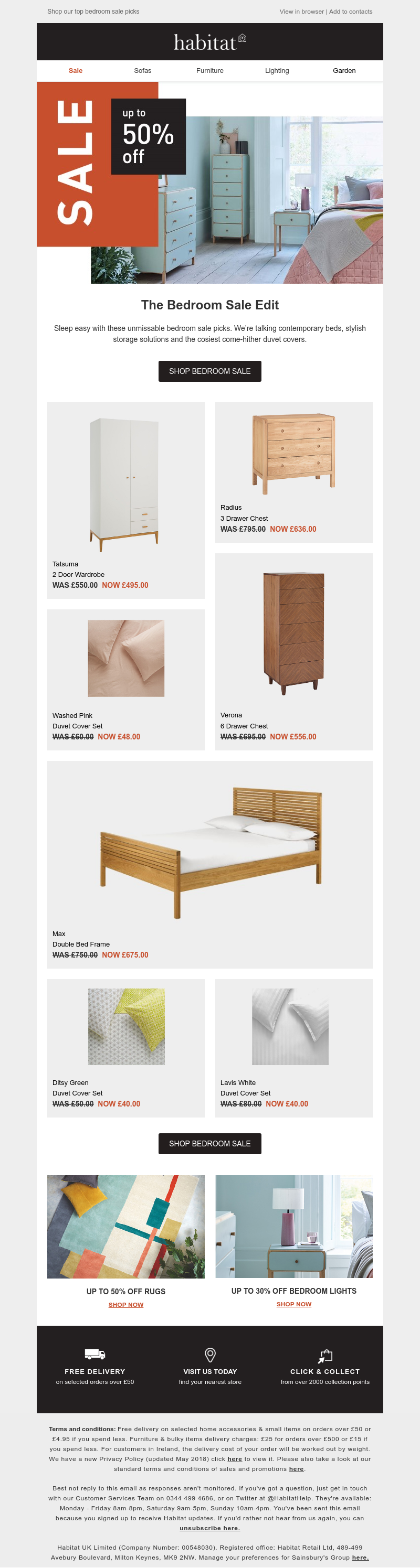View the Ditsy Green Duvet Cover Set
The height and width of the screenshot is (1568, 420).
tap(125, 1047)
